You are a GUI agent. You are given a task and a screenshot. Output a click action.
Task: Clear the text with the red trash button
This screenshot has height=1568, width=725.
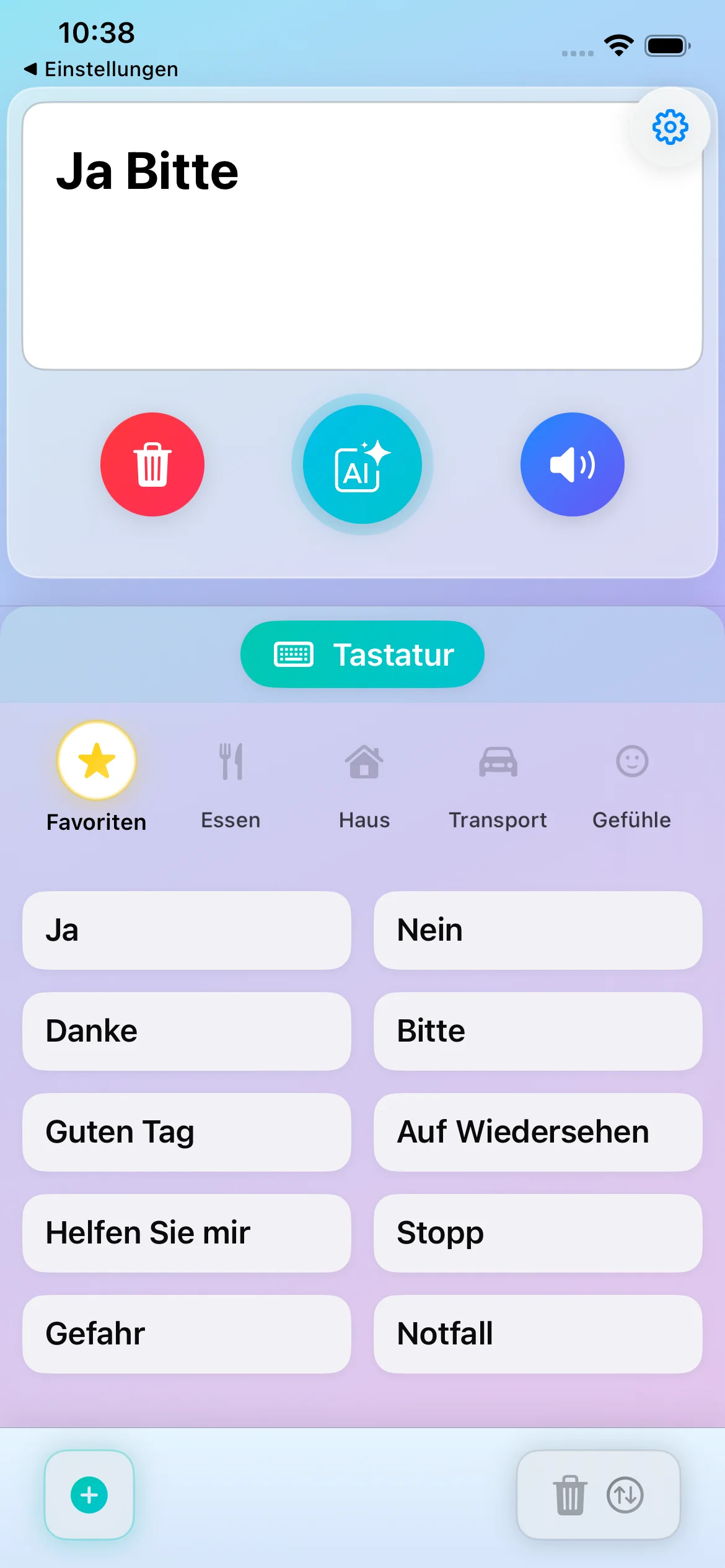pyautogui.click(x=152, y=464)
